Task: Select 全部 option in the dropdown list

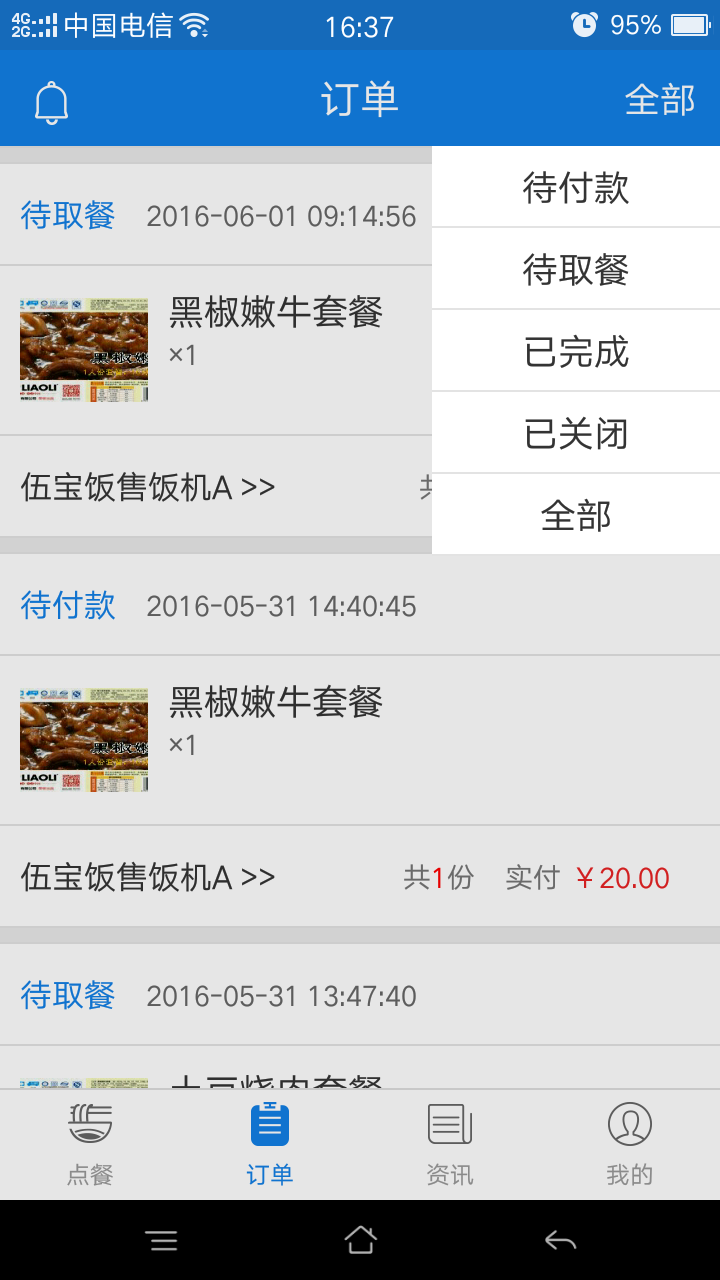Action: point(576,516)
